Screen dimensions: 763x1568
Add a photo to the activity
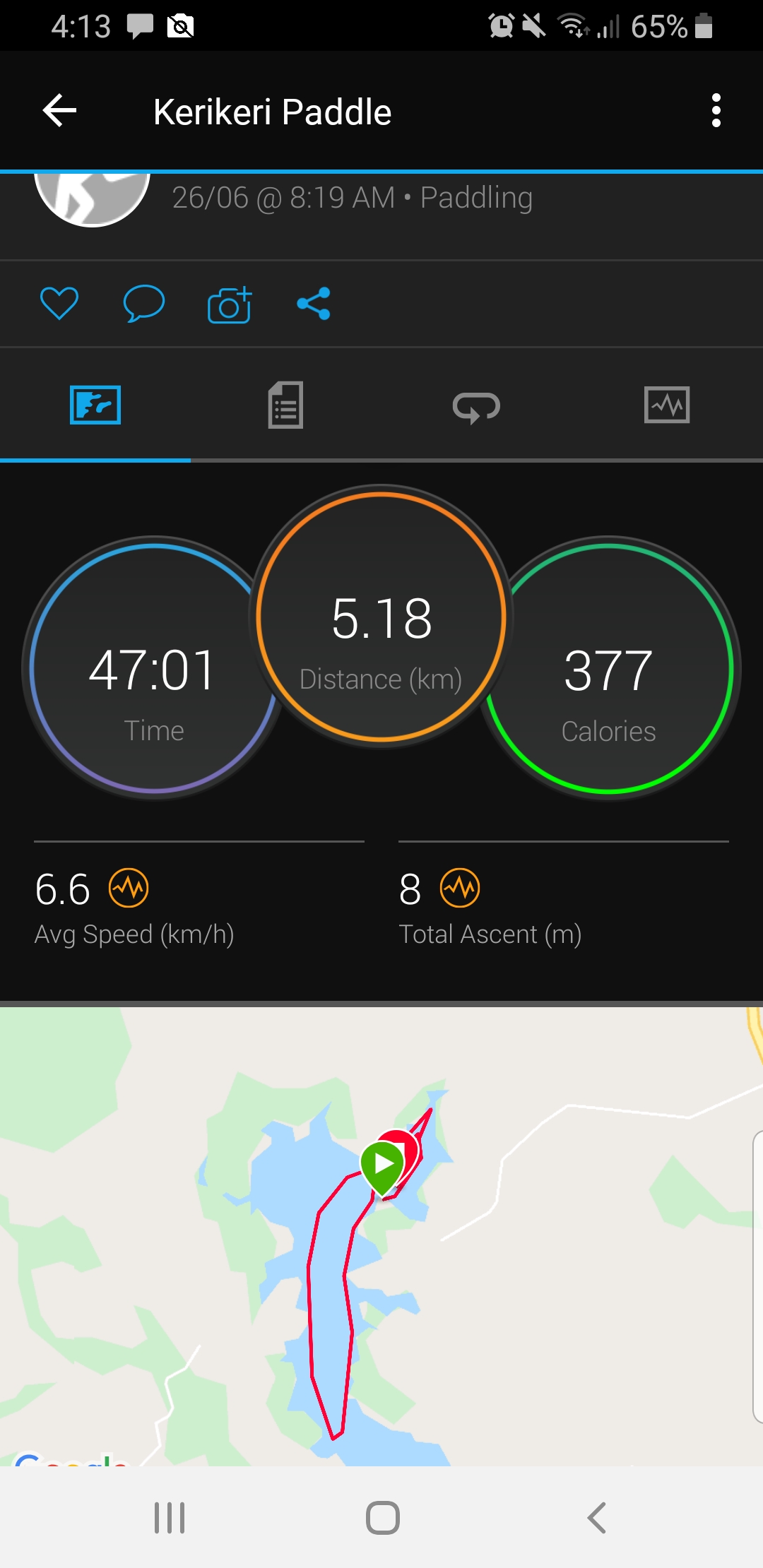(x=230, y=304)
